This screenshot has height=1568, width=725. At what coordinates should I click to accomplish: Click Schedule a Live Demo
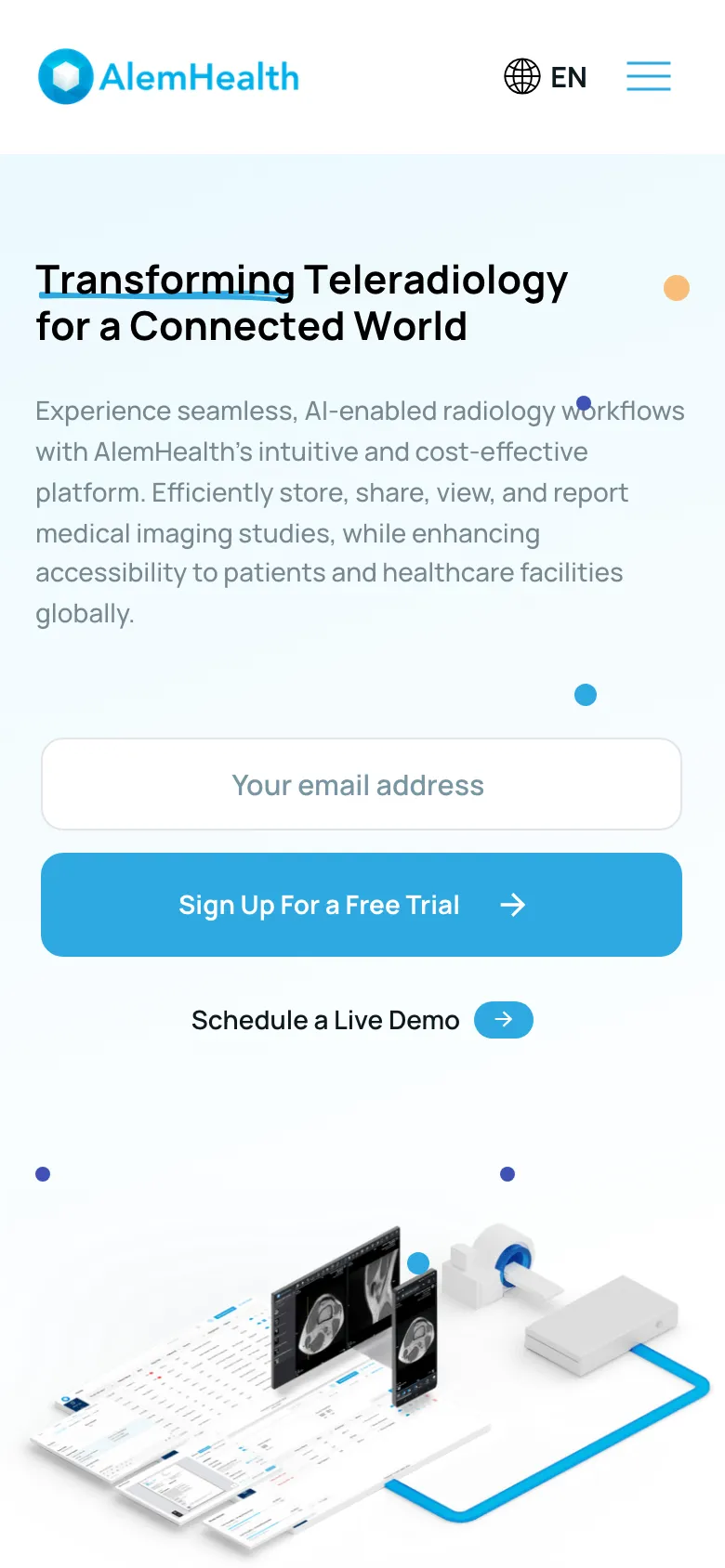324,1019
